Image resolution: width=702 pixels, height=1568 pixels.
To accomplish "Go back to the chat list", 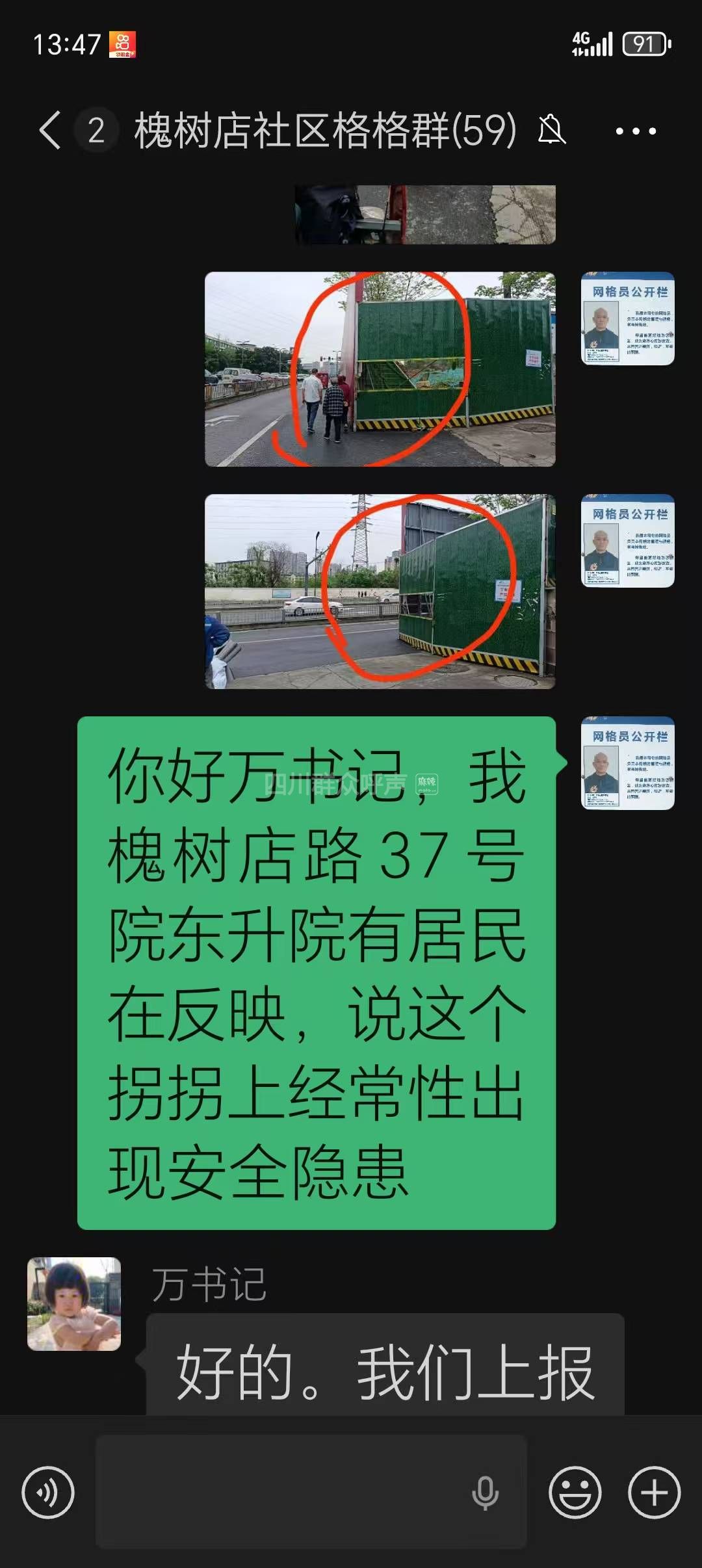I will [51, 130].
